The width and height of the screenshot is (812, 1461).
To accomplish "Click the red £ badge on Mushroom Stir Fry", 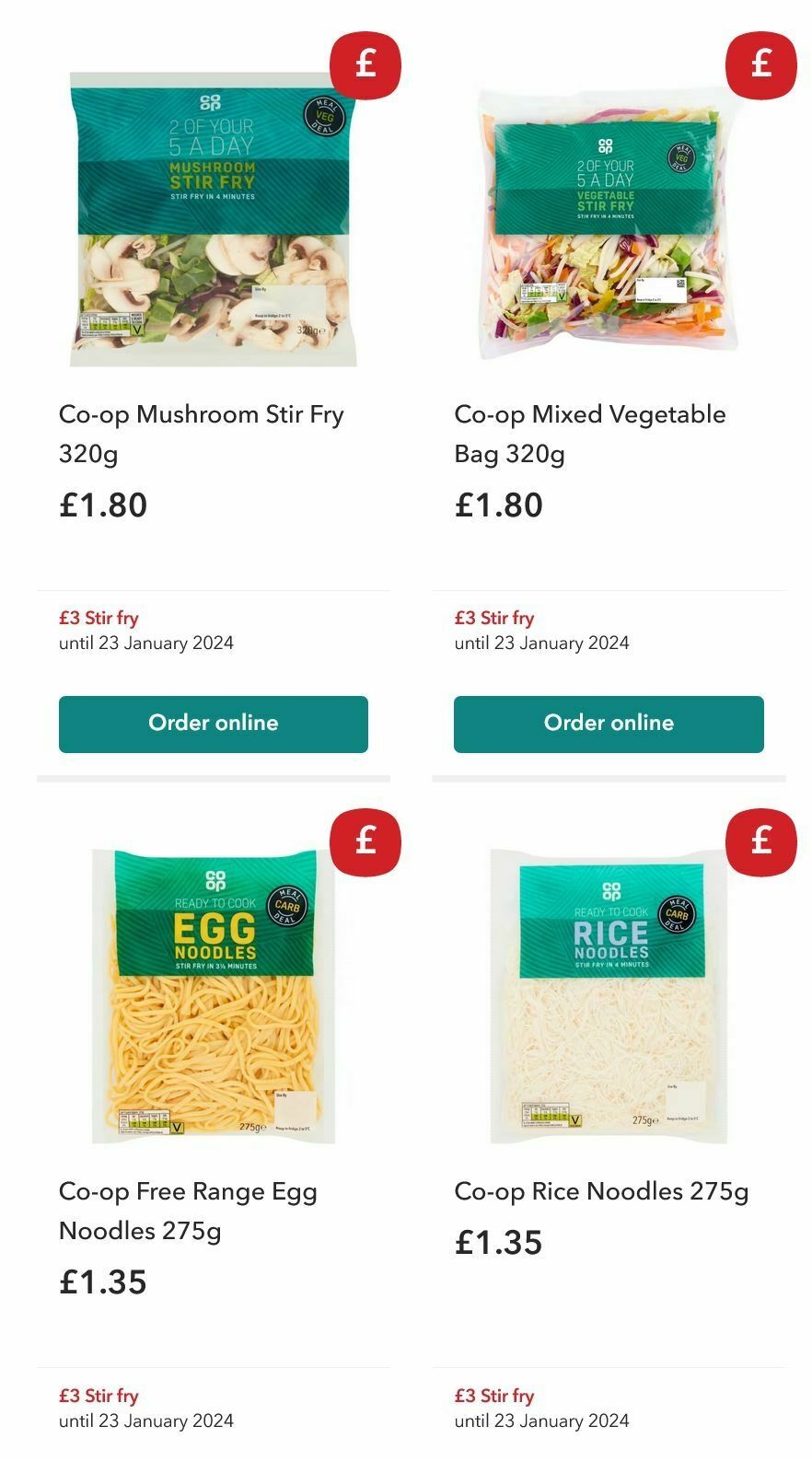I will click(365, 64).
